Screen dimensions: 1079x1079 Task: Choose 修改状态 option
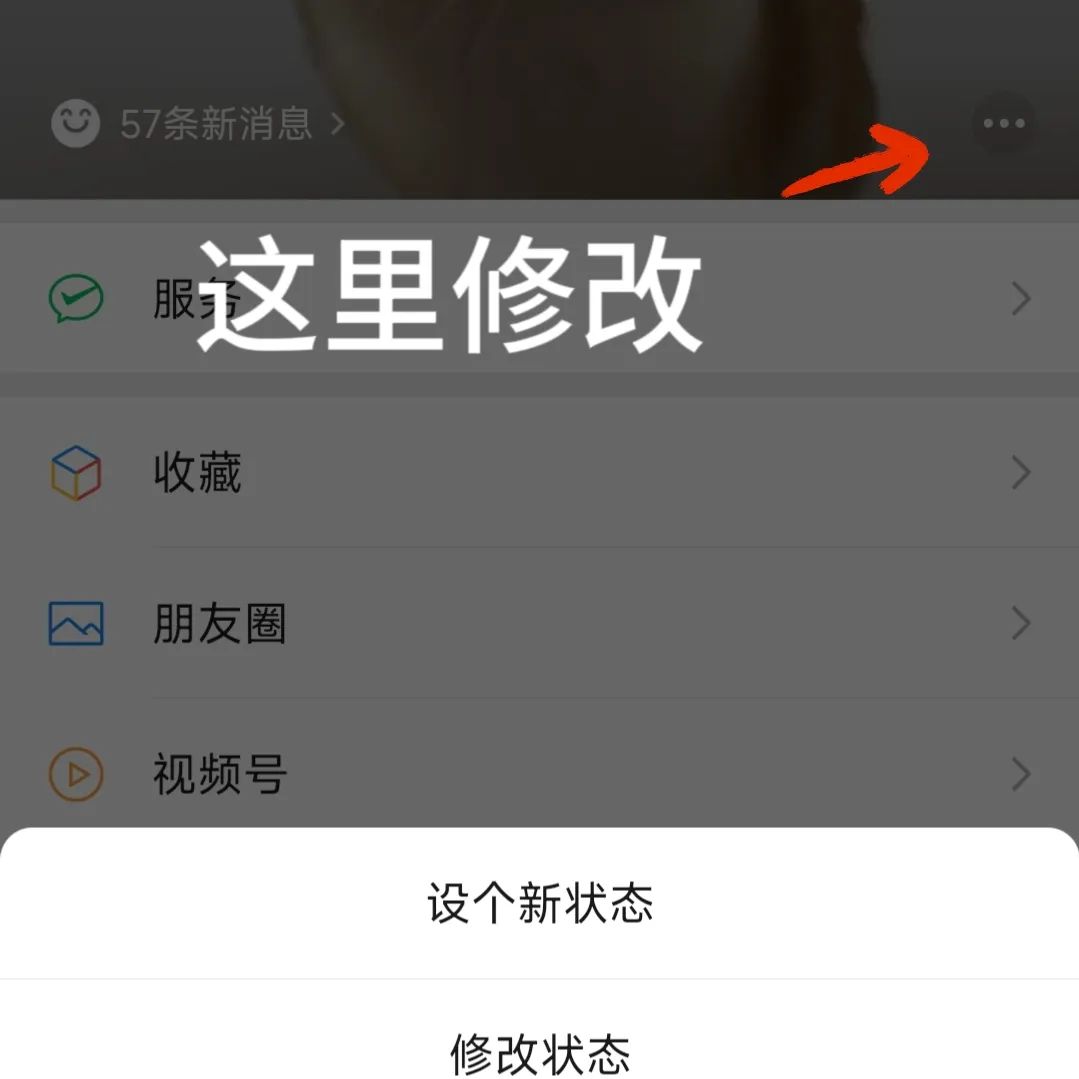coord(540,1053)
